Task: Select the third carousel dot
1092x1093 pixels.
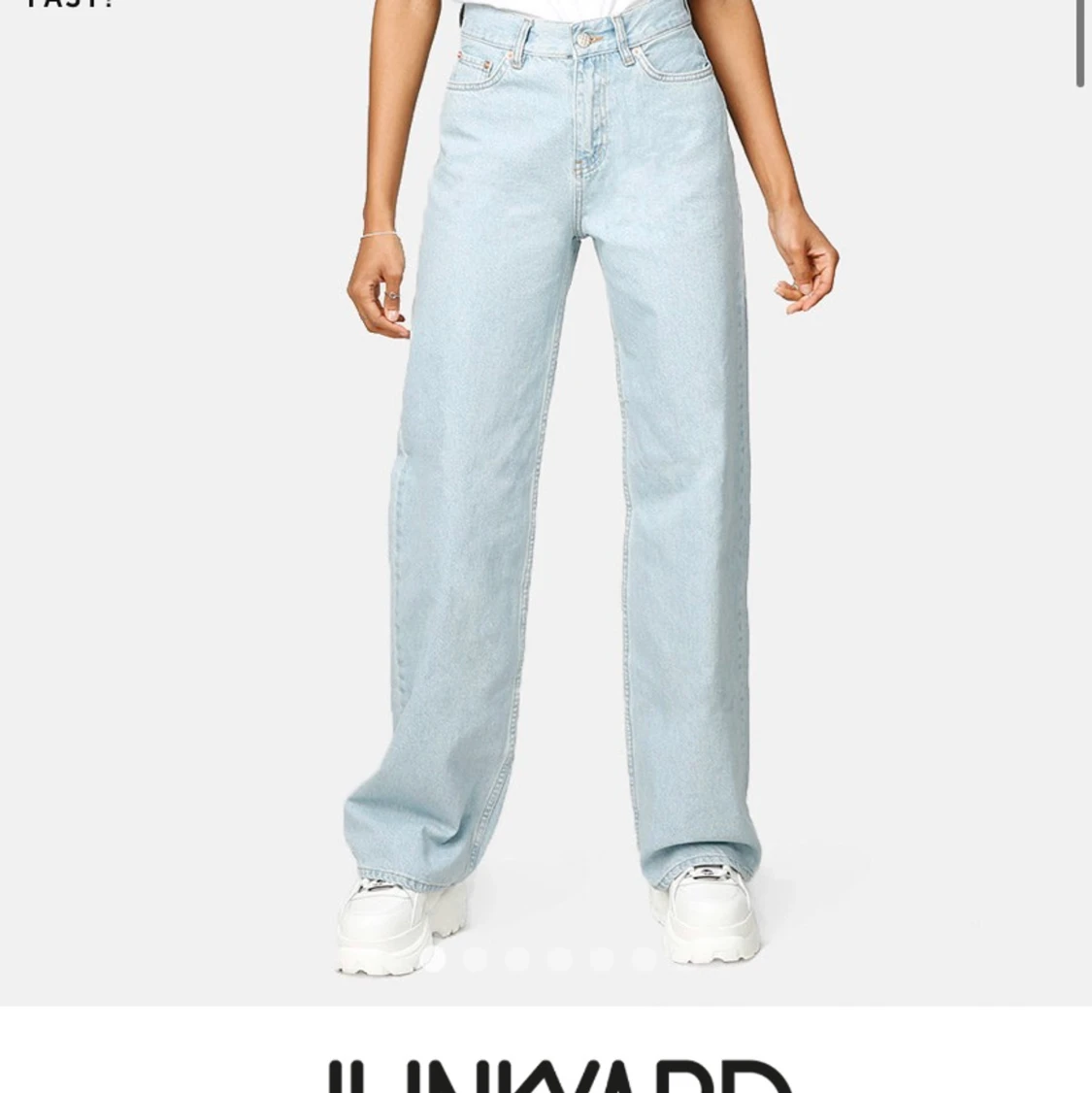Action: pos(516,959)
